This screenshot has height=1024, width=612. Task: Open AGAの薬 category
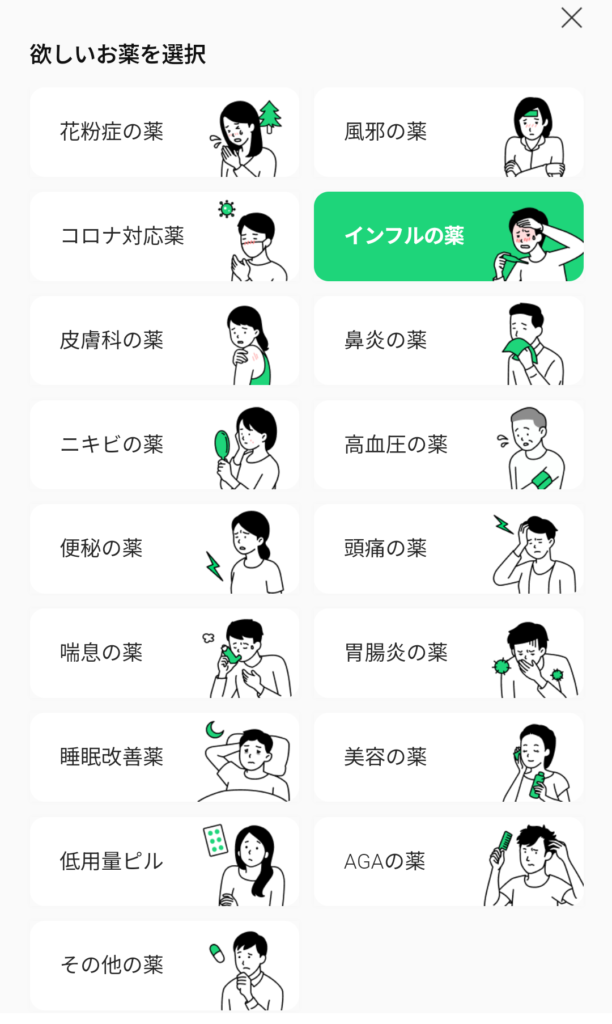tap(448, 861)
